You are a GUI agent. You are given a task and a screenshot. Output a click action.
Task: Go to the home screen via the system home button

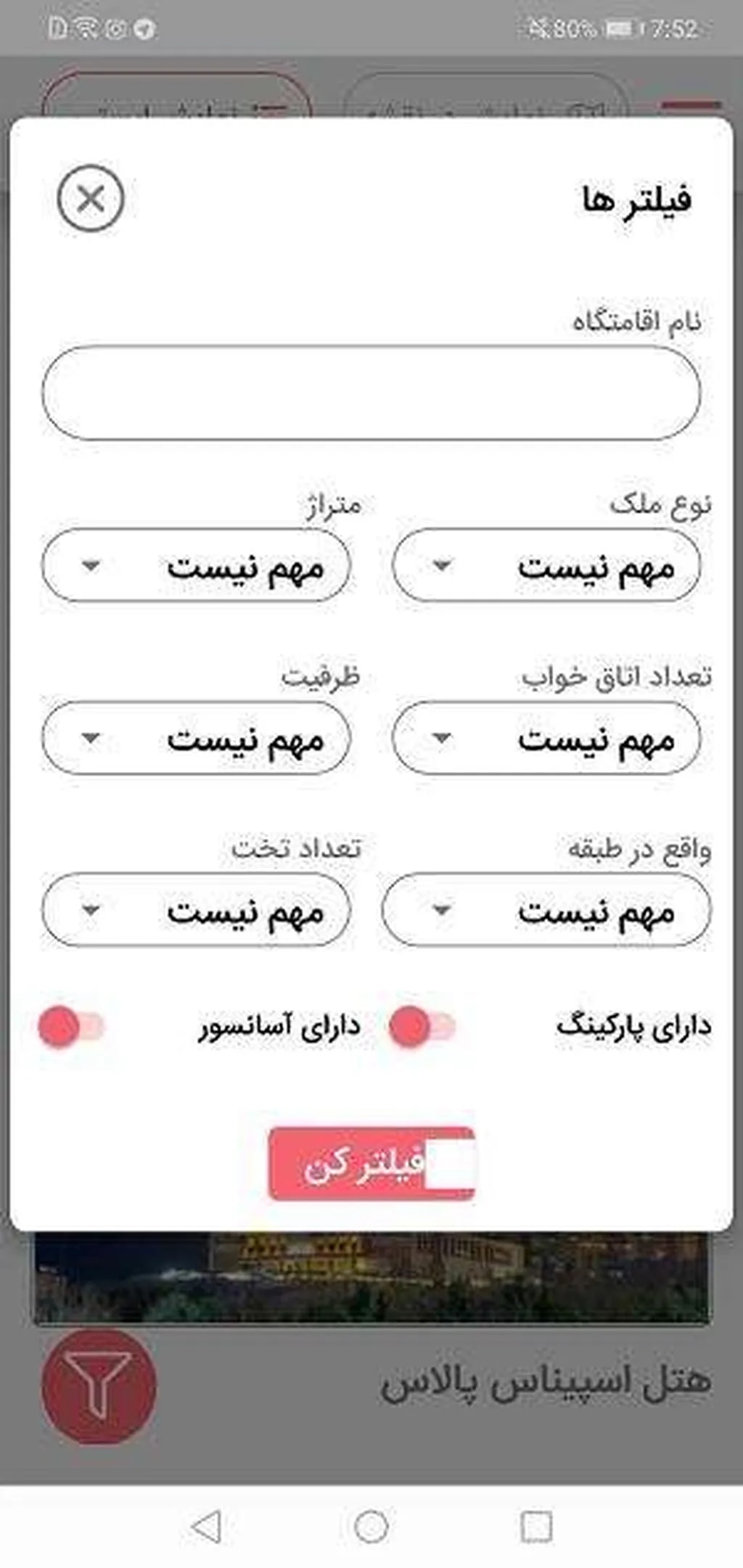tap(371, 1527)
